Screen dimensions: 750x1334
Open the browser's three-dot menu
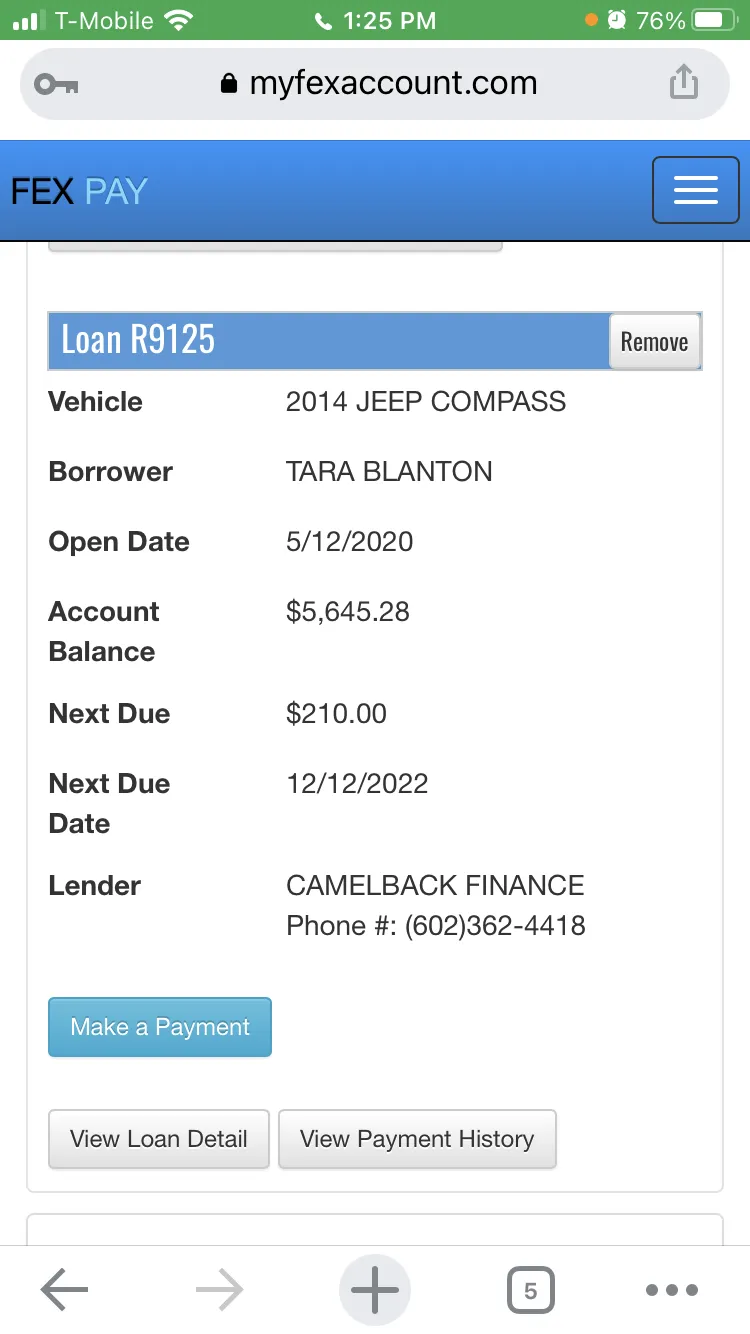coord(672,1290)
